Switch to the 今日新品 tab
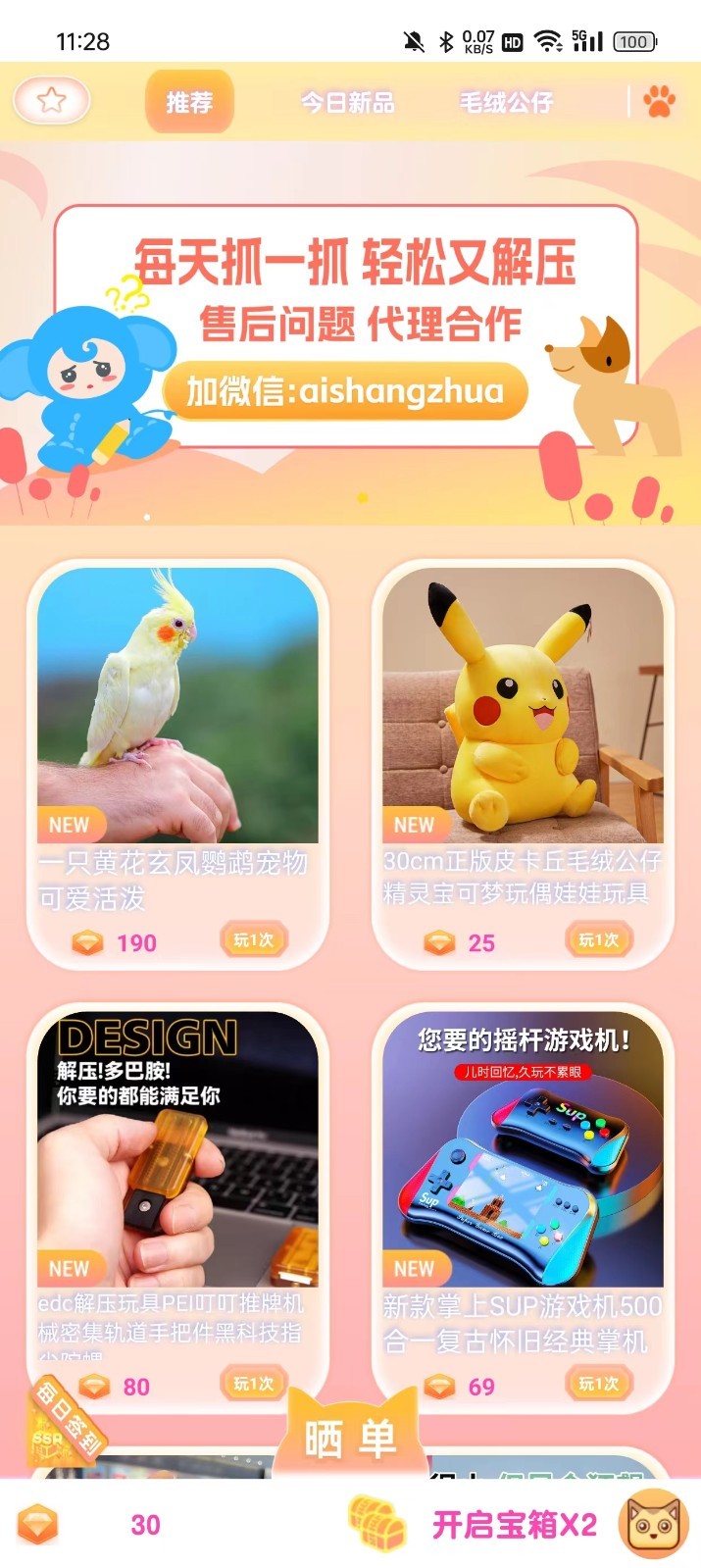The height and width of the screenshot is (1568, 701). coord(347,102)
